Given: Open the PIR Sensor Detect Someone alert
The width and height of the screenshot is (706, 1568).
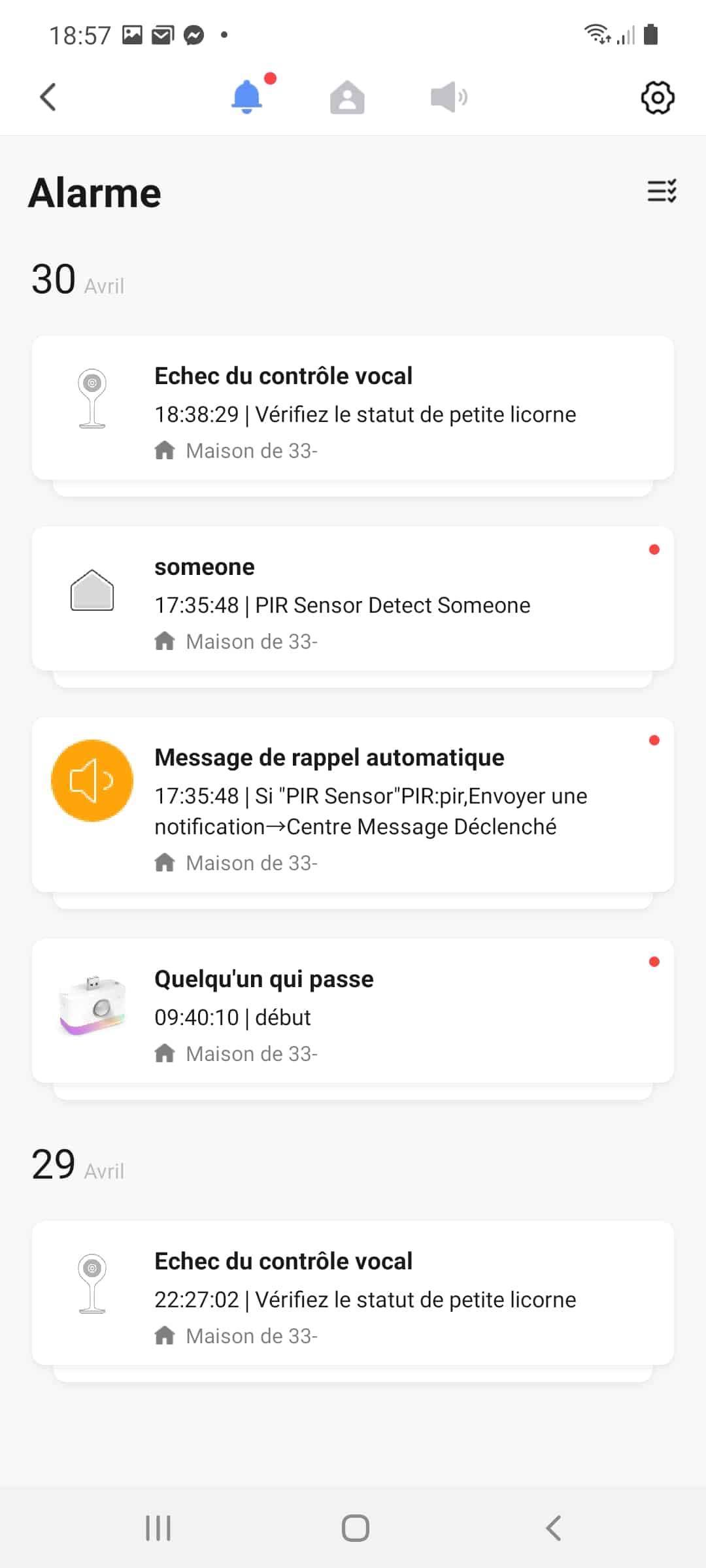Looking at the screenshot, I should click(x=353, y=598).
